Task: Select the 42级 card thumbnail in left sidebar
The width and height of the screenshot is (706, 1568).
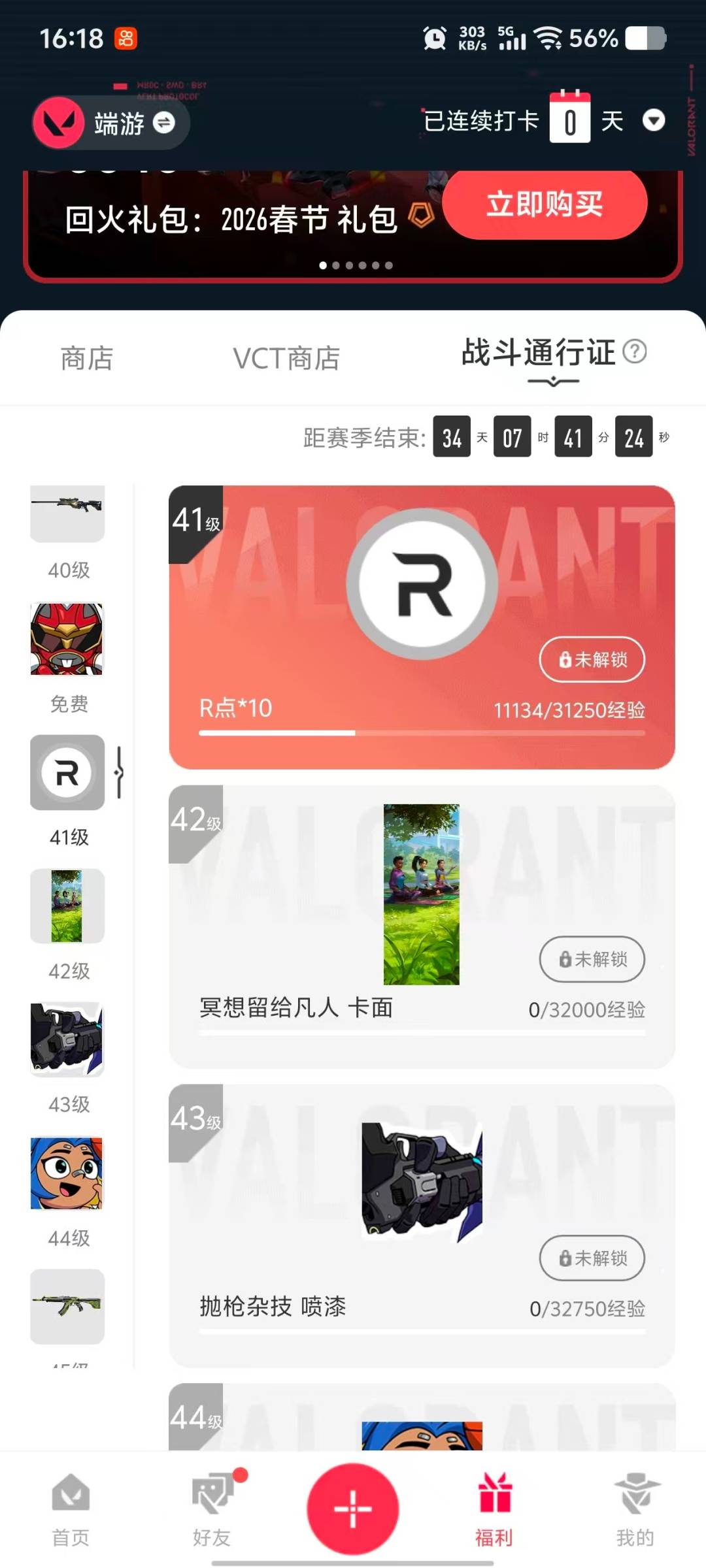Action: [x=67, y=906]
